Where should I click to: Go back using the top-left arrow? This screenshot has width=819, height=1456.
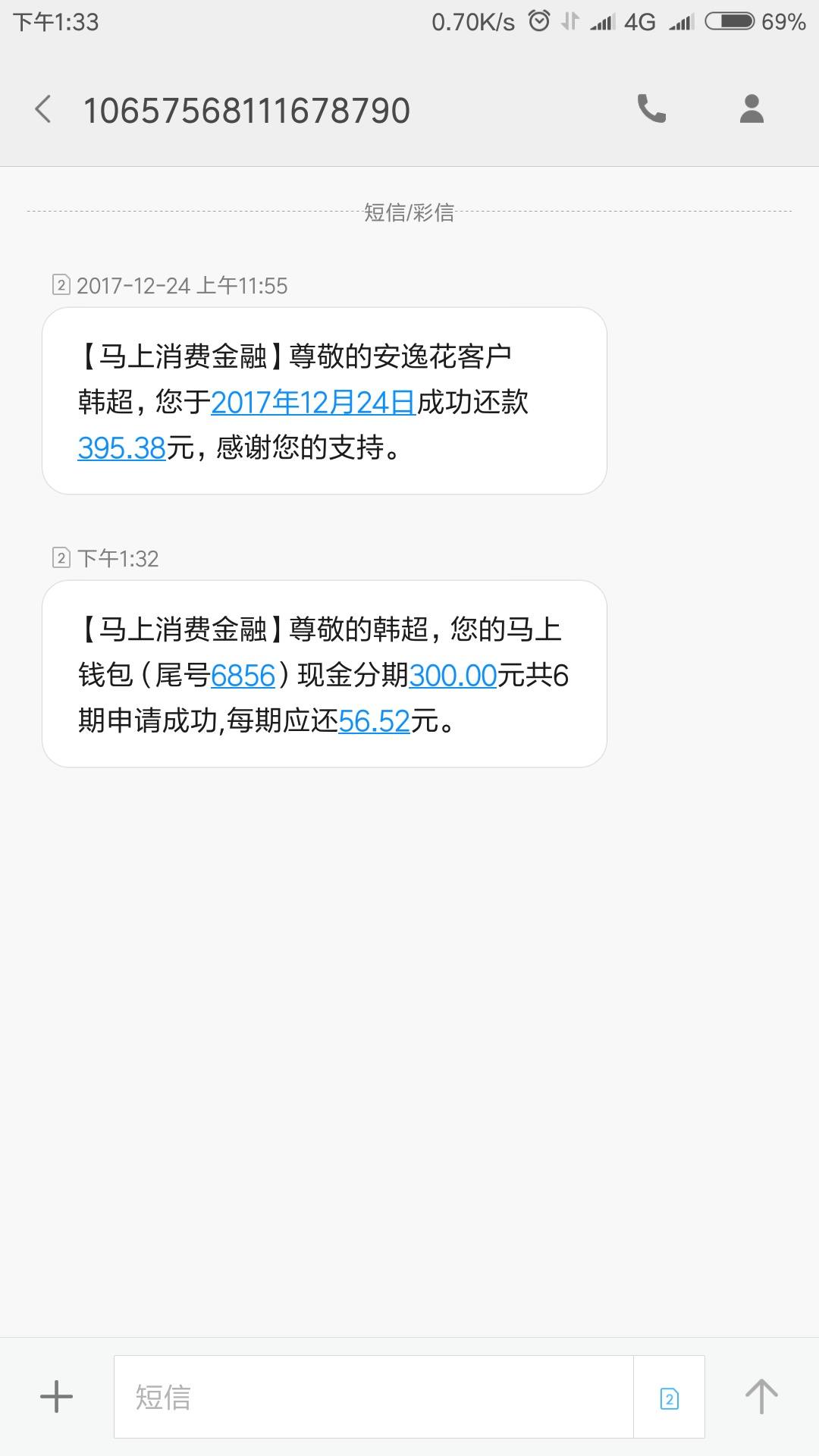point(43,109)
